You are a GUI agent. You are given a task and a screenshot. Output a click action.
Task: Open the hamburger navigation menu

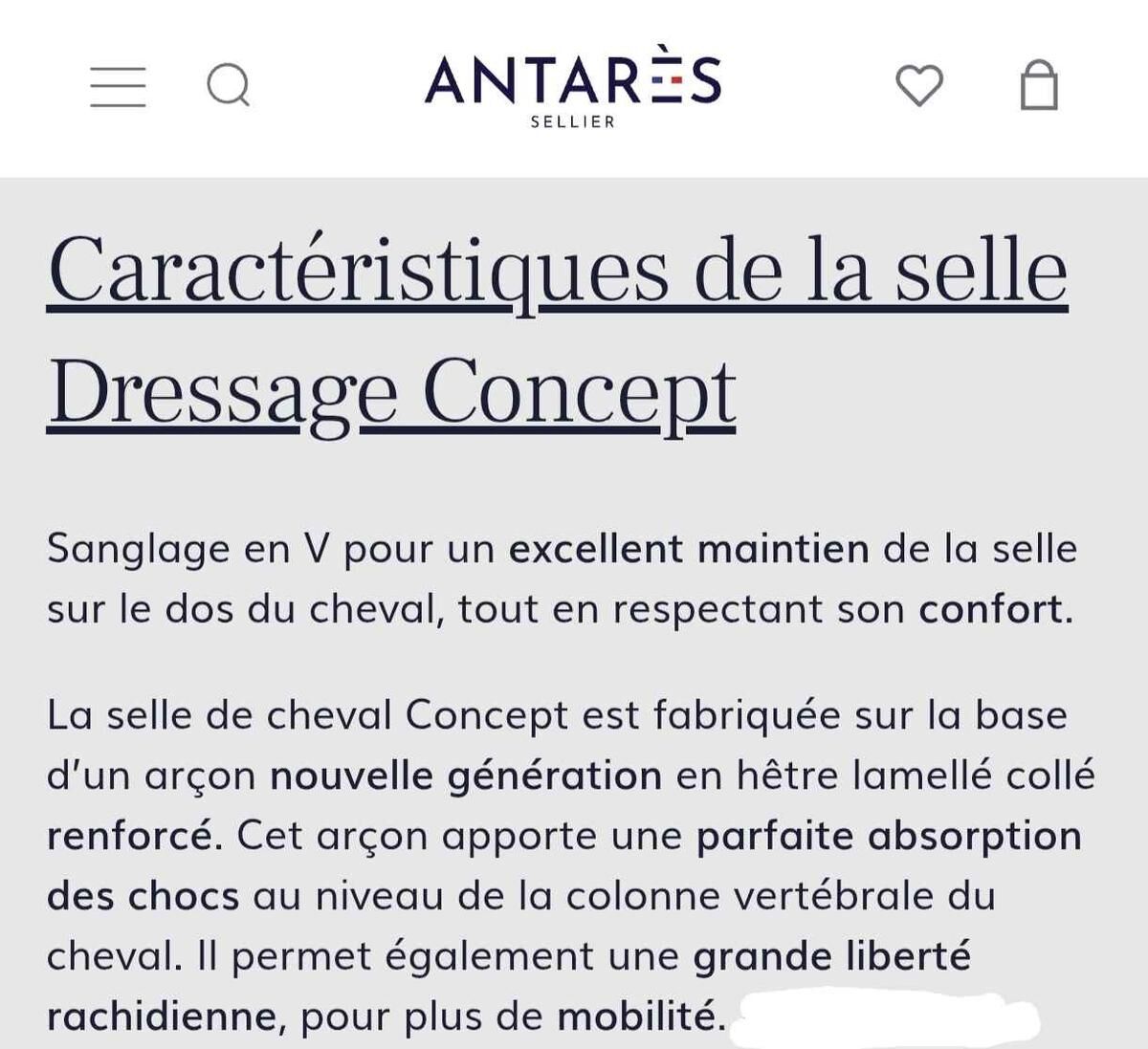[118, 86]
